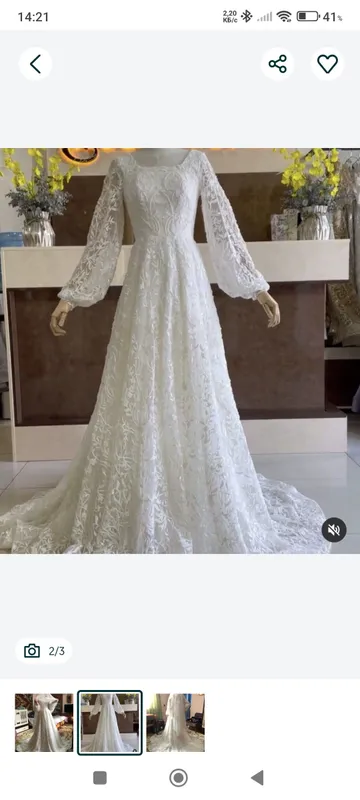This screenshot has width=360, height=800.
Task: Open the first dress thumbnail
Action: point(44,722)
